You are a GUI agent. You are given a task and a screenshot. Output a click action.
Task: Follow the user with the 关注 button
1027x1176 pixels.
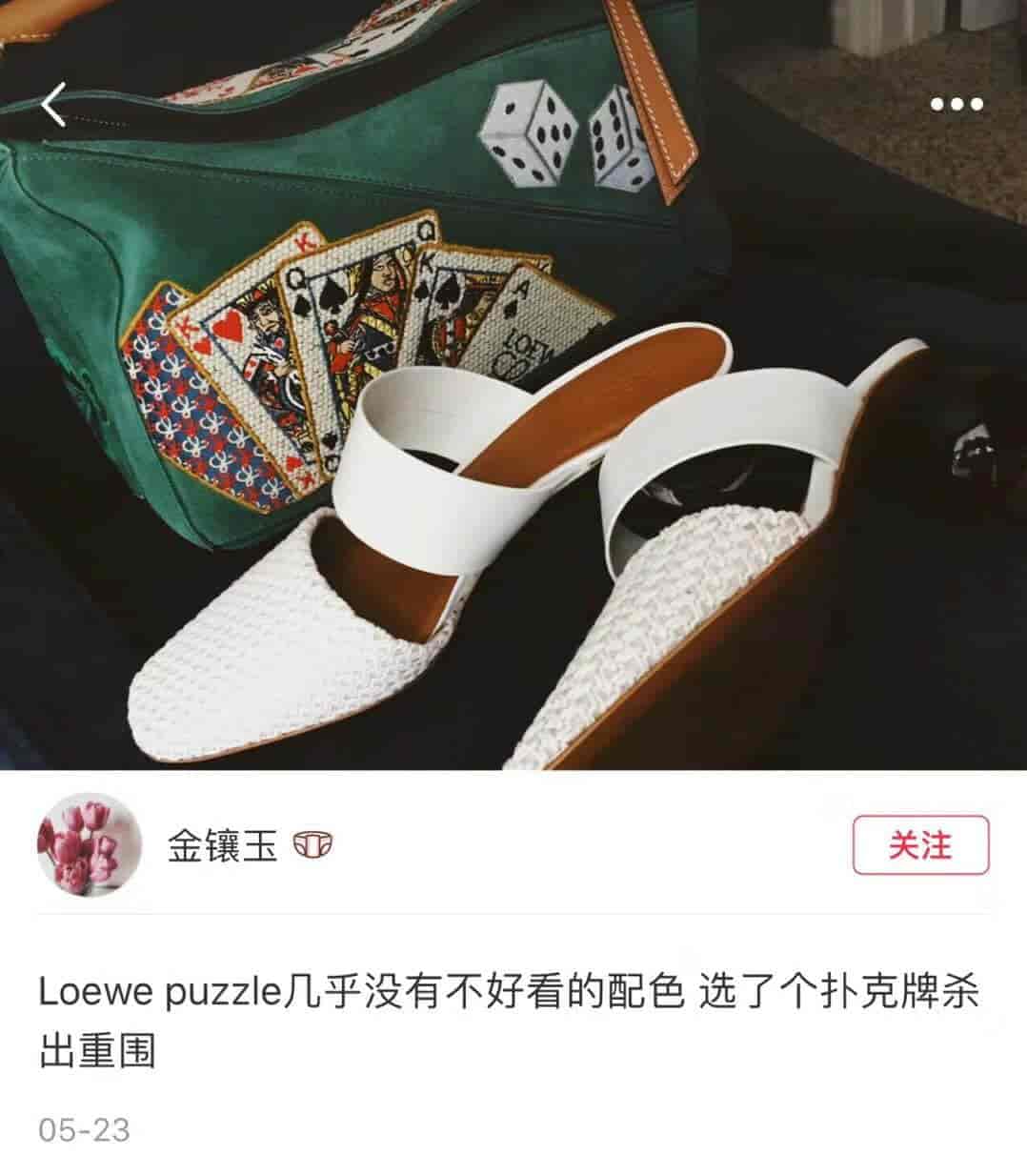(920, 844)
